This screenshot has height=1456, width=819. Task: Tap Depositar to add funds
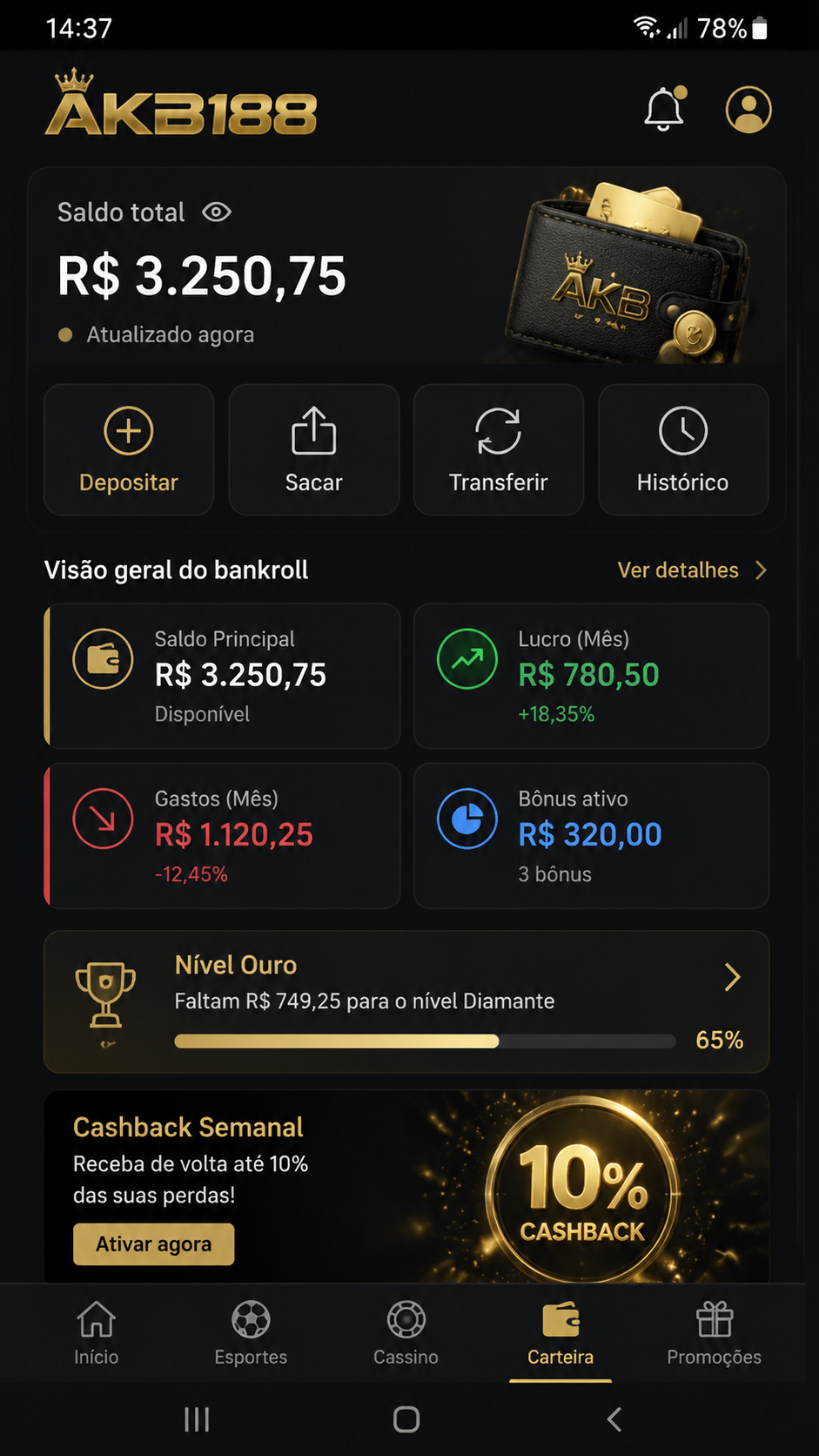[x=129, y=450]
